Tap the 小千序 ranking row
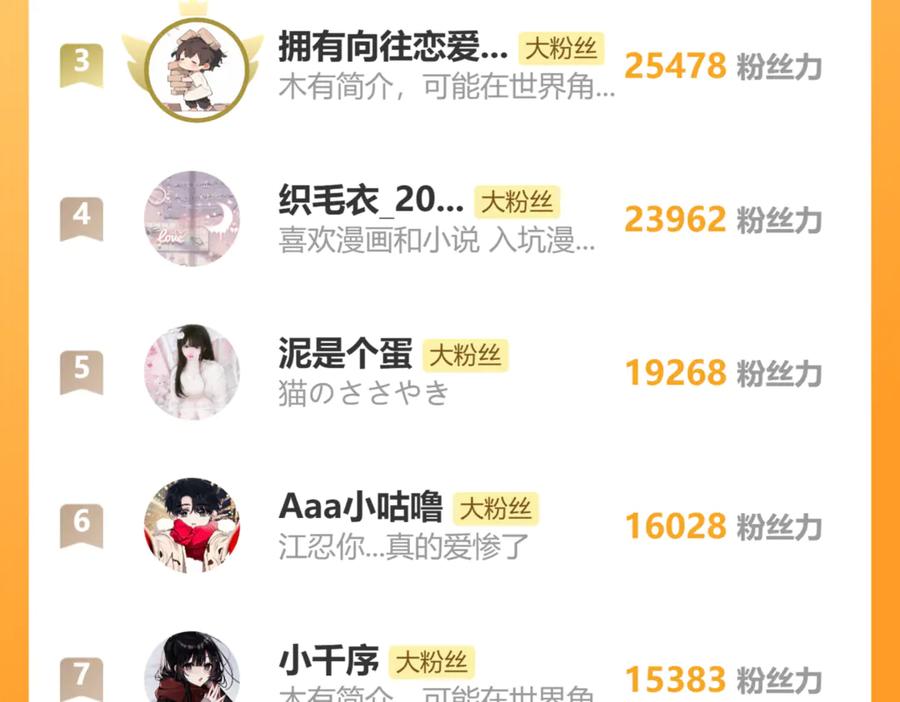900x702 pixels. (x=329, y=661)
